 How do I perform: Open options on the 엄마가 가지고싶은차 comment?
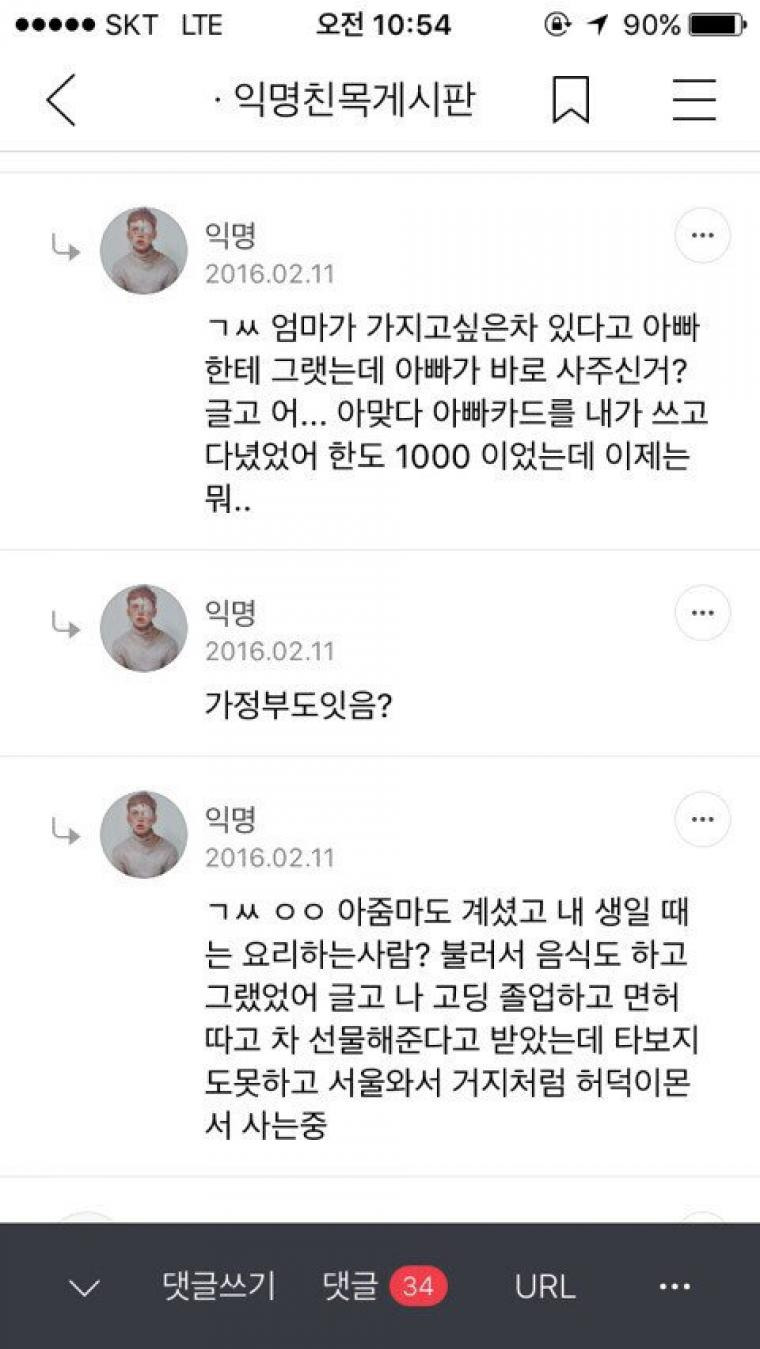702,236
